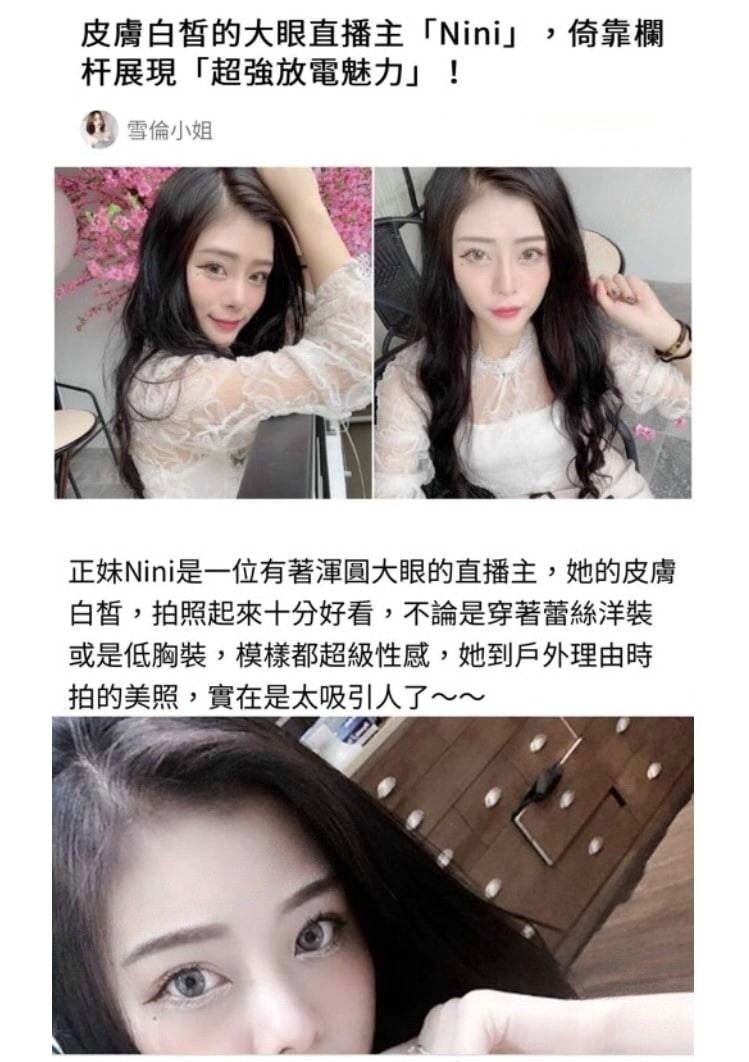
Task: Open the photo with the white lace dress
Action: point(532,332)
